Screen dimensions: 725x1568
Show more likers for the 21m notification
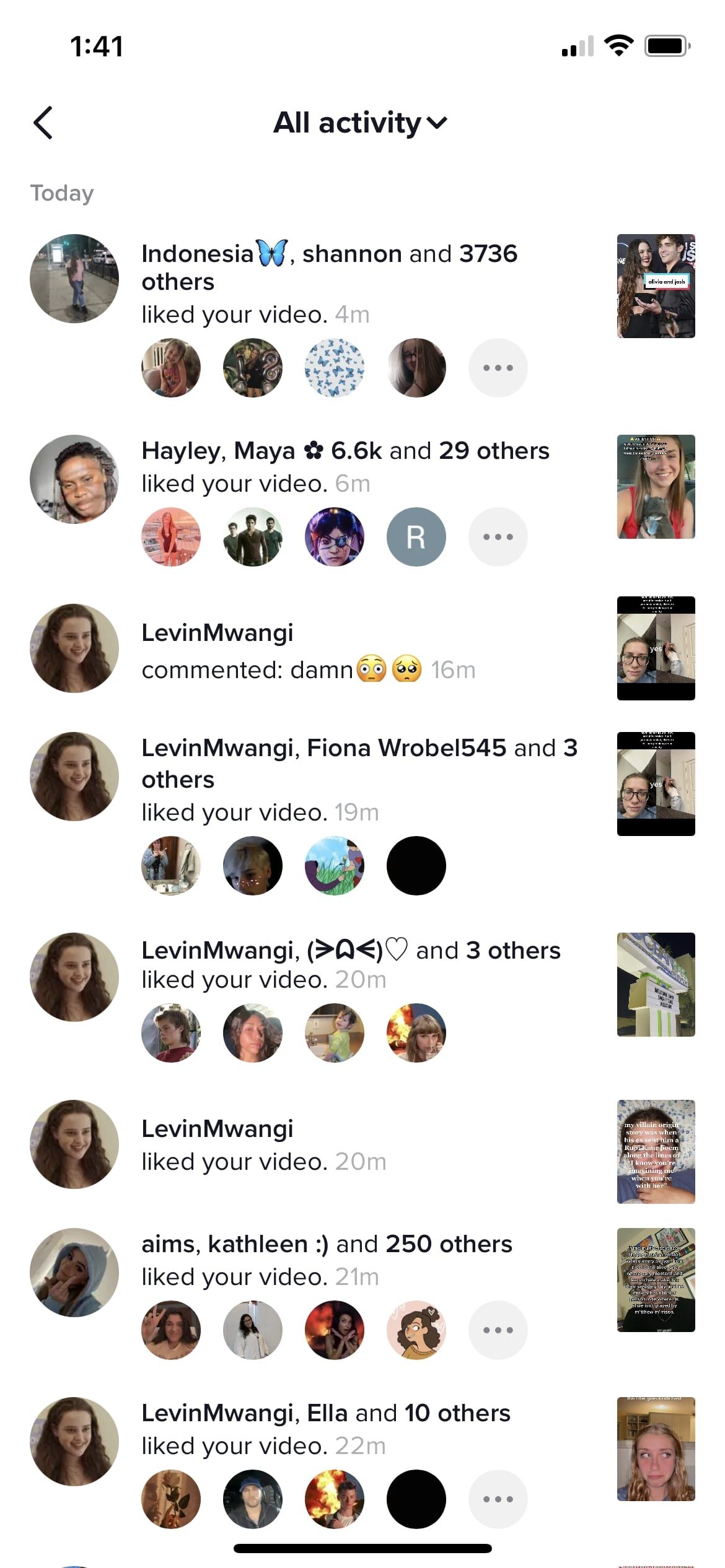[x=498, y=1330]
